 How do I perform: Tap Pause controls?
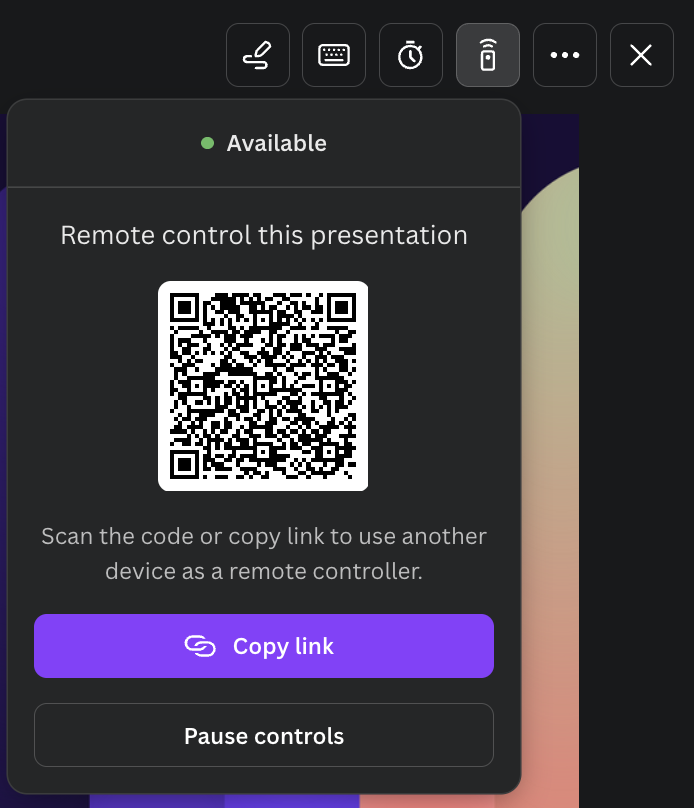tap(264, 736)
